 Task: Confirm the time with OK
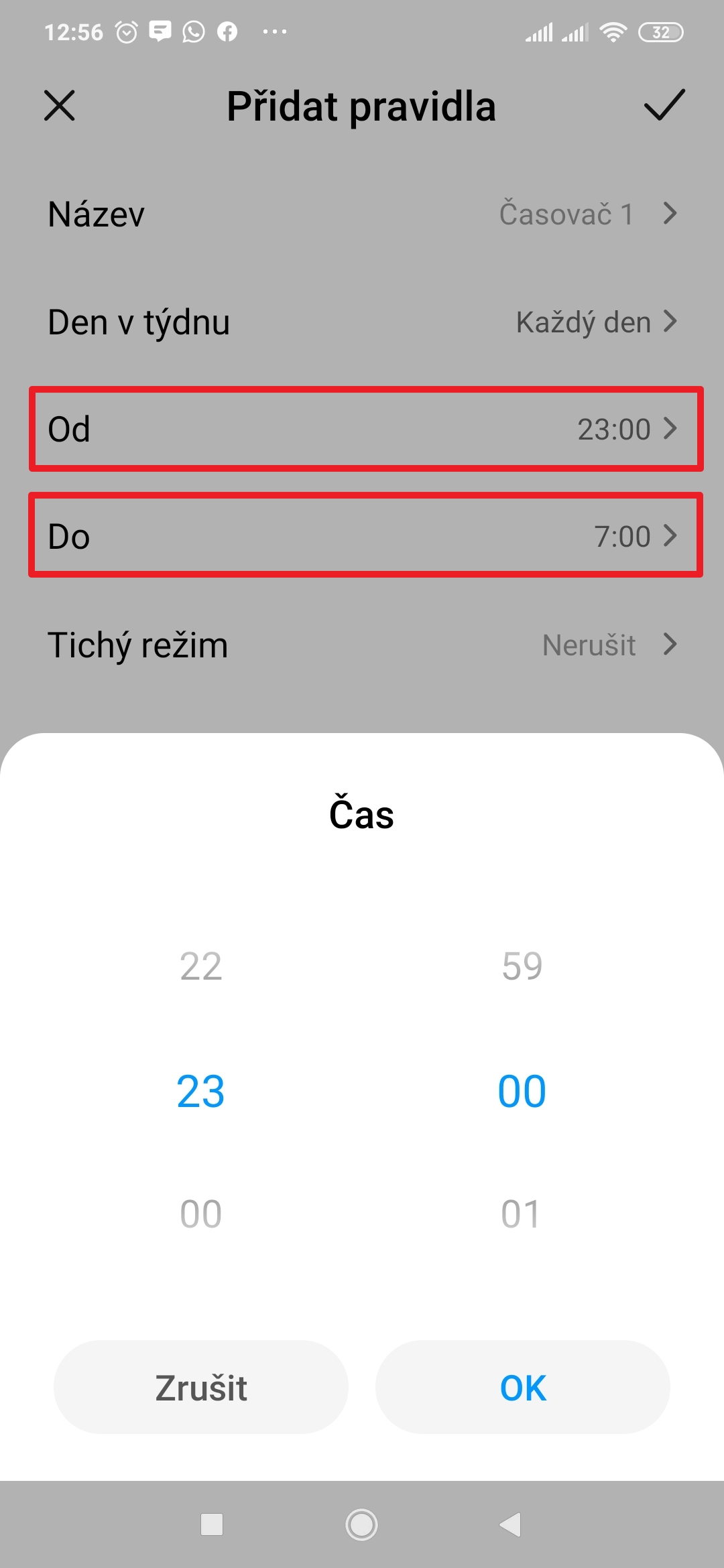[522, 1387]
